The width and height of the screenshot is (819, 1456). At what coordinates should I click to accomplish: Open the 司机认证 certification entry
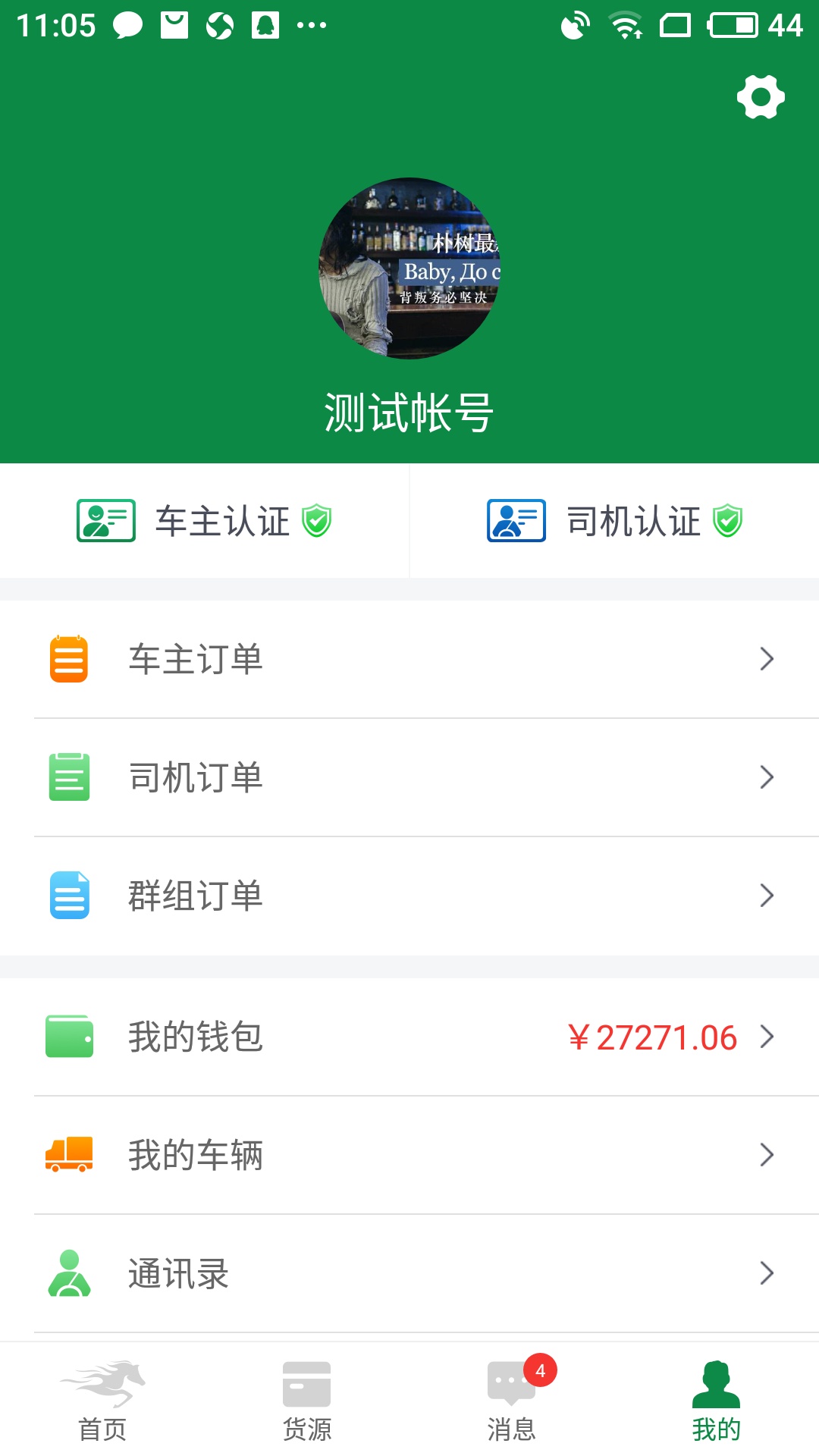click(614, 521)
